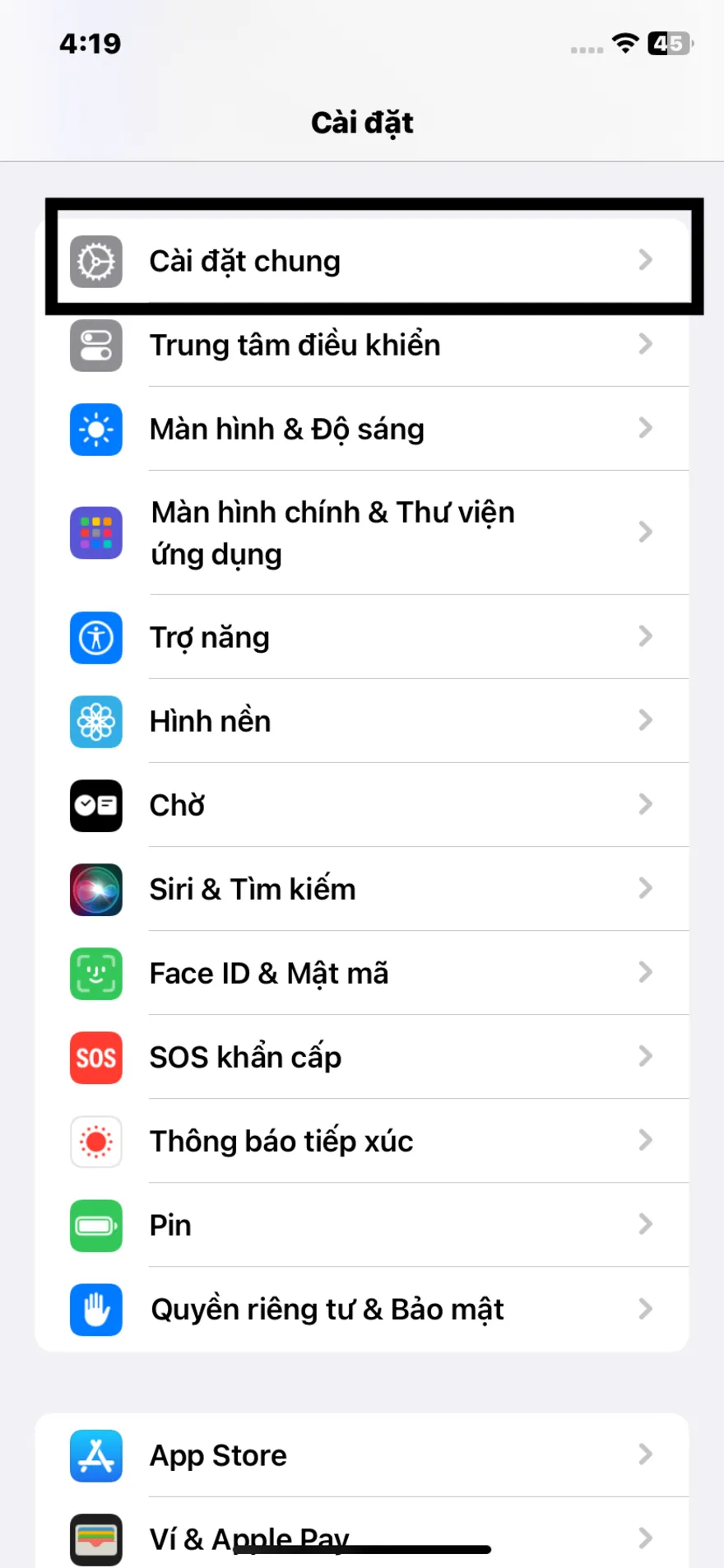Open Cài đặt chung via its gear icon
This screenshot has width=724, height=1568.
click(95, 260)
